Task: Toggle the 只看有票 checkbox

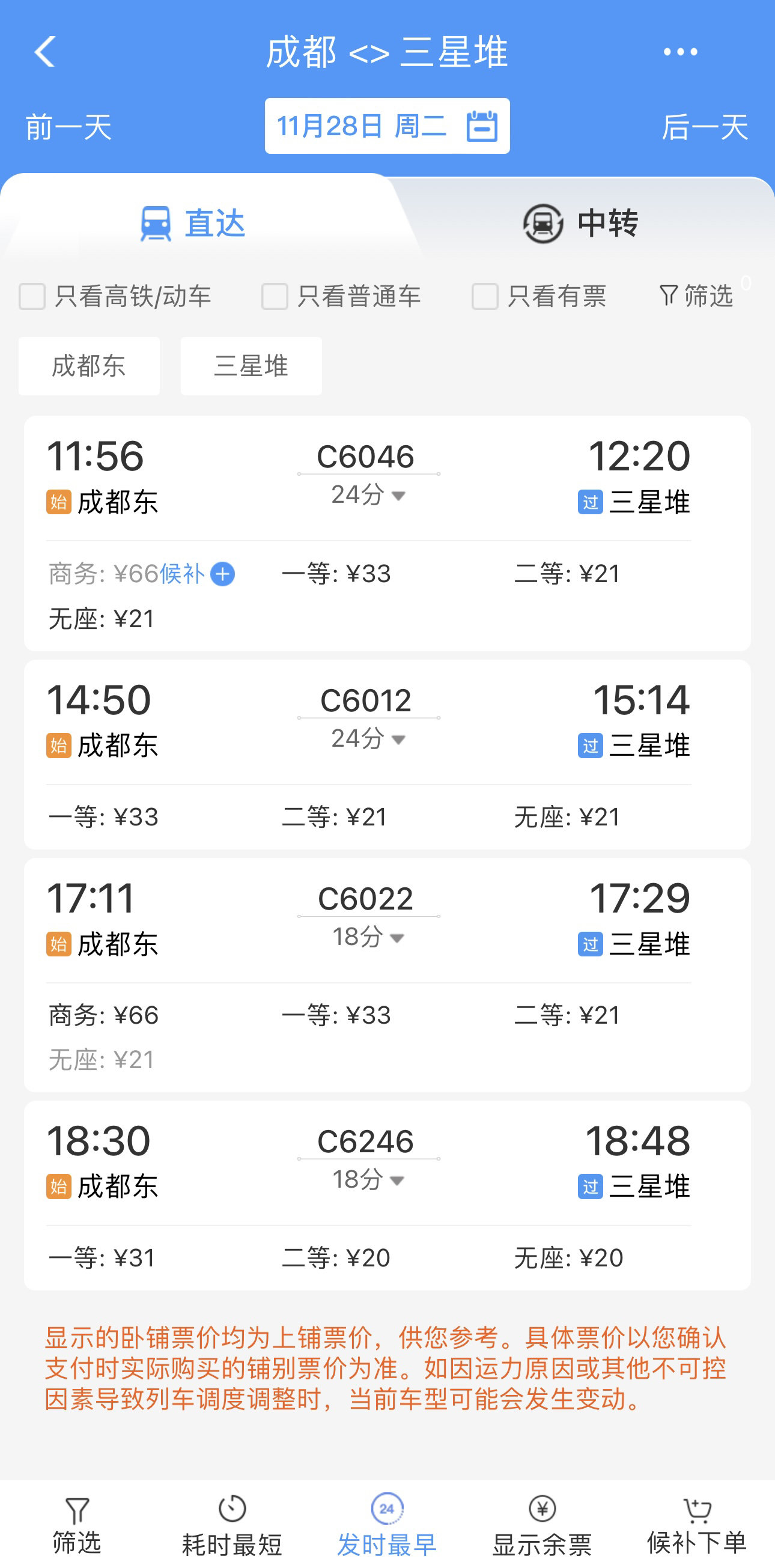Action: coord(484,296)
